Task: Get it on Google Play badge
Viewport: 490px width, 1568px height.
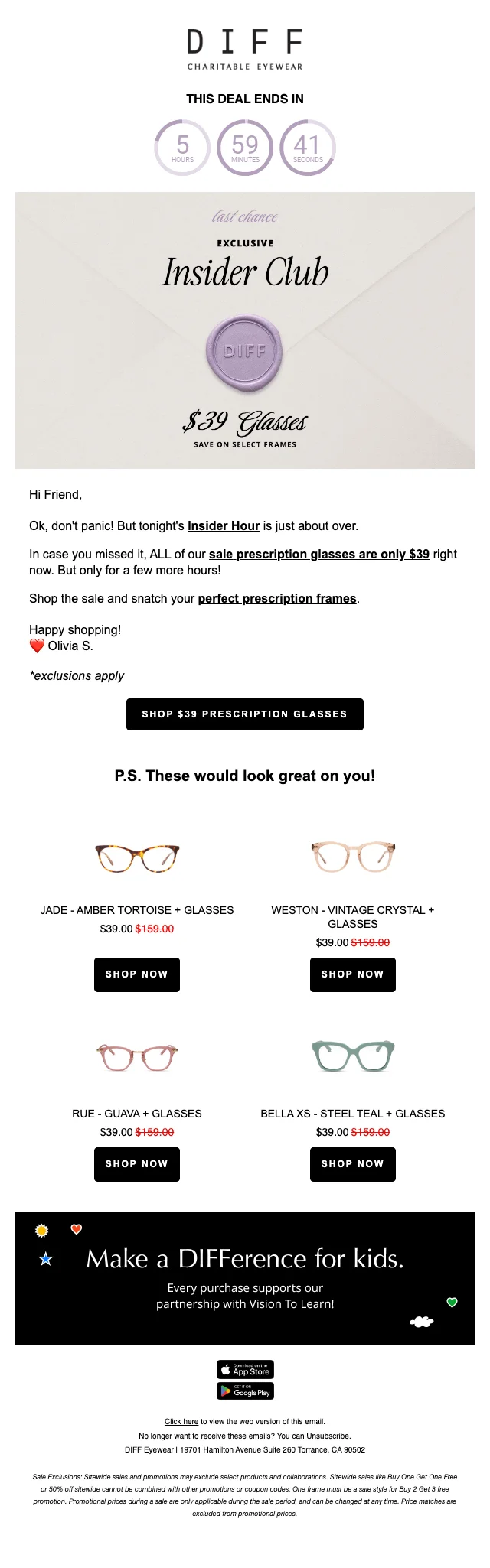Action: pyautogui.click(x=245, y=1391)
